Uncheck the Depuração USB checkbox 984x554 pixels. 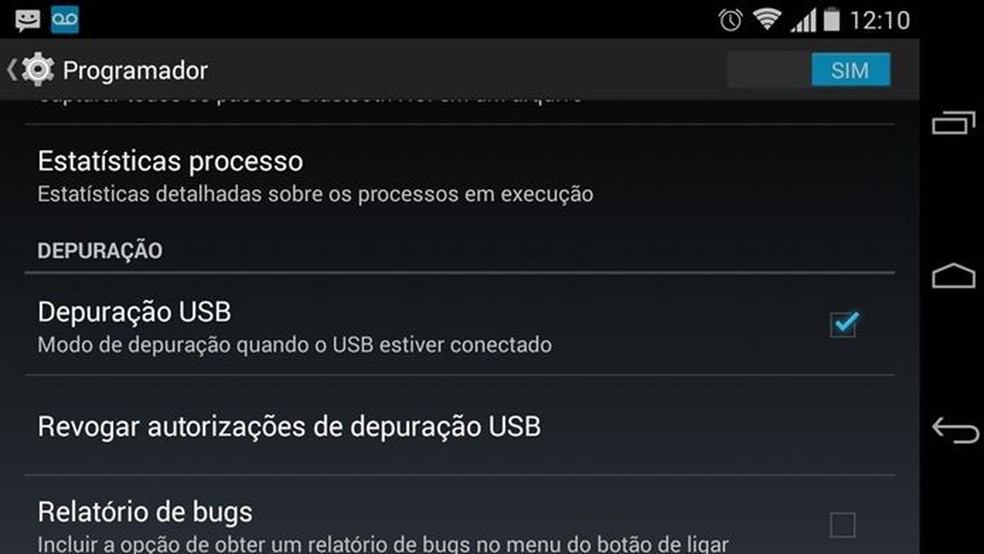843,324
